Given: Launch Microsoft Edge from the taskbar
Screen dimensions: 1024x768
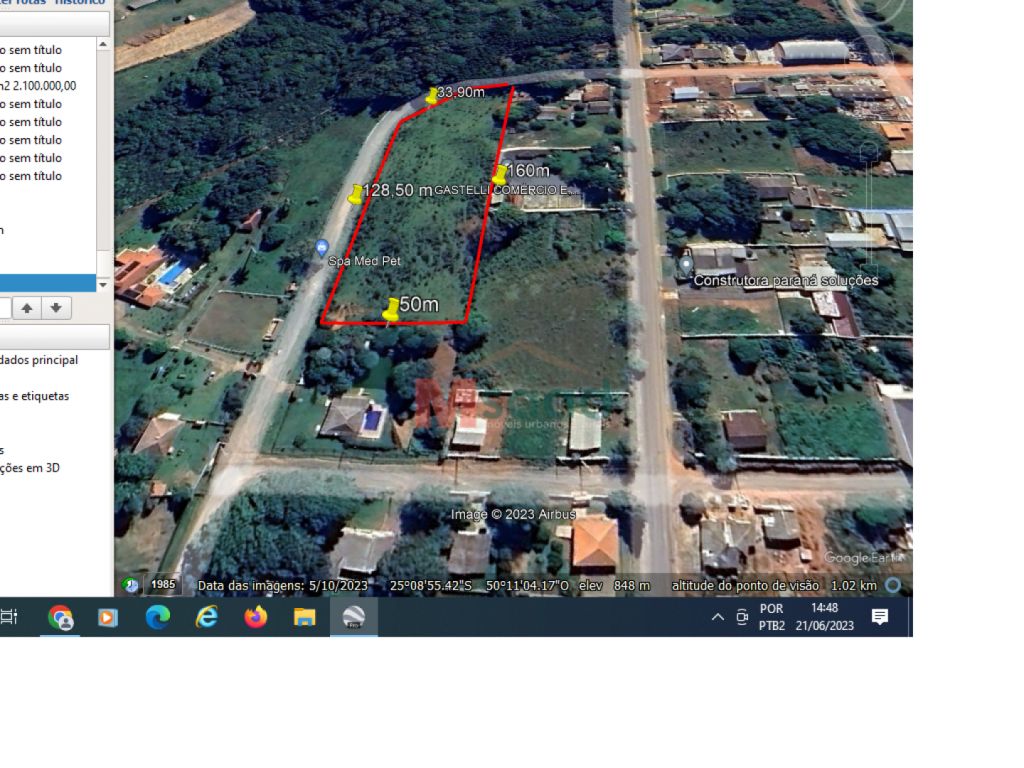Looking at the screenshot, I should 158,618.
